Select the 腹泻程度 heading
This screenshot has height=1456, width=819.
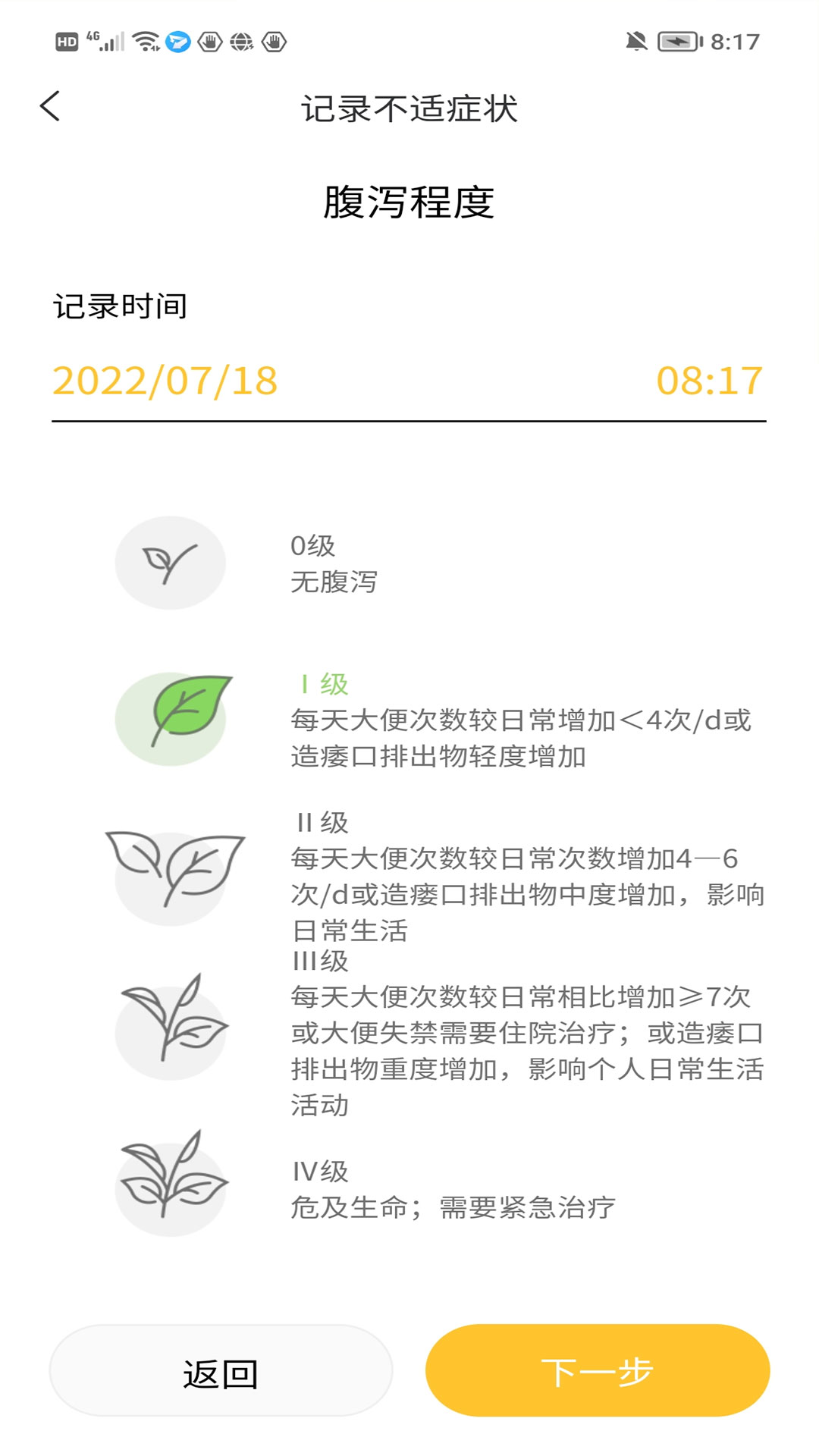tap(409, 201)
